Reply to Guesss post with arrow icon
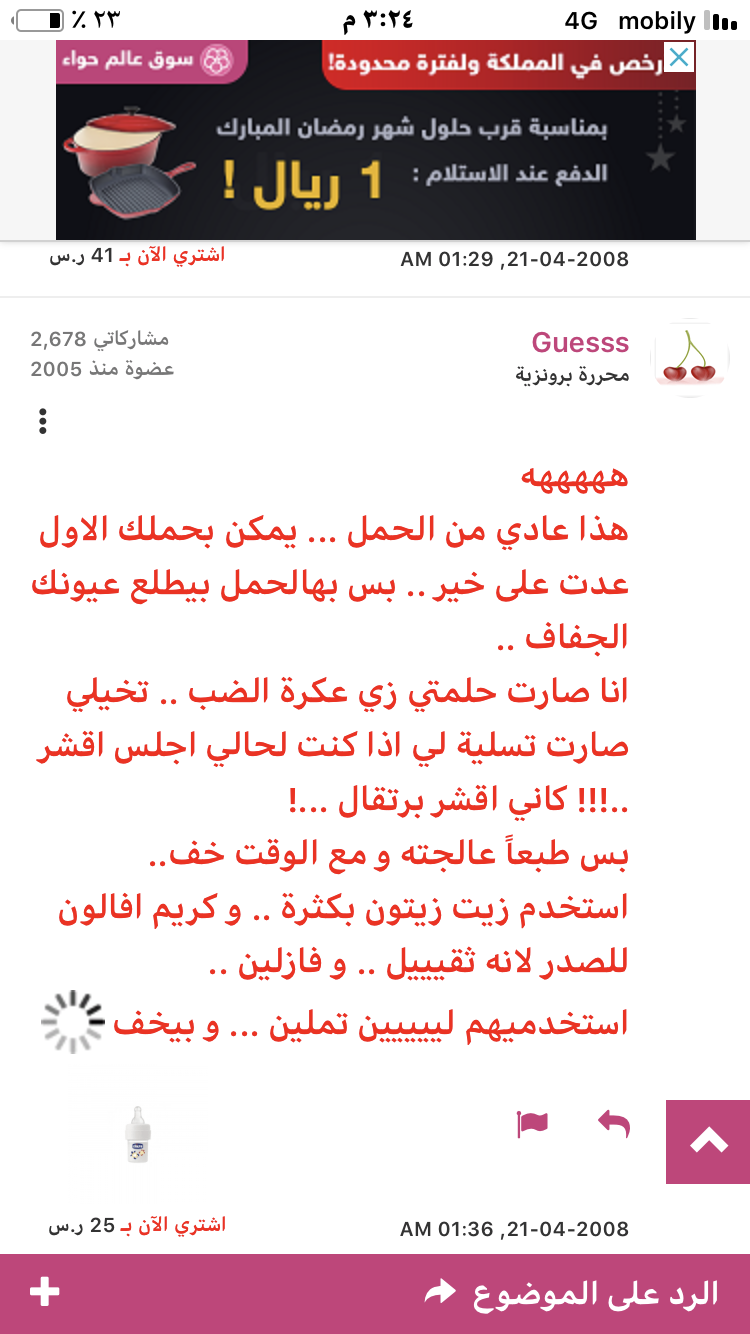The height and width of the screenshot is (1334, 750). 613,1124
